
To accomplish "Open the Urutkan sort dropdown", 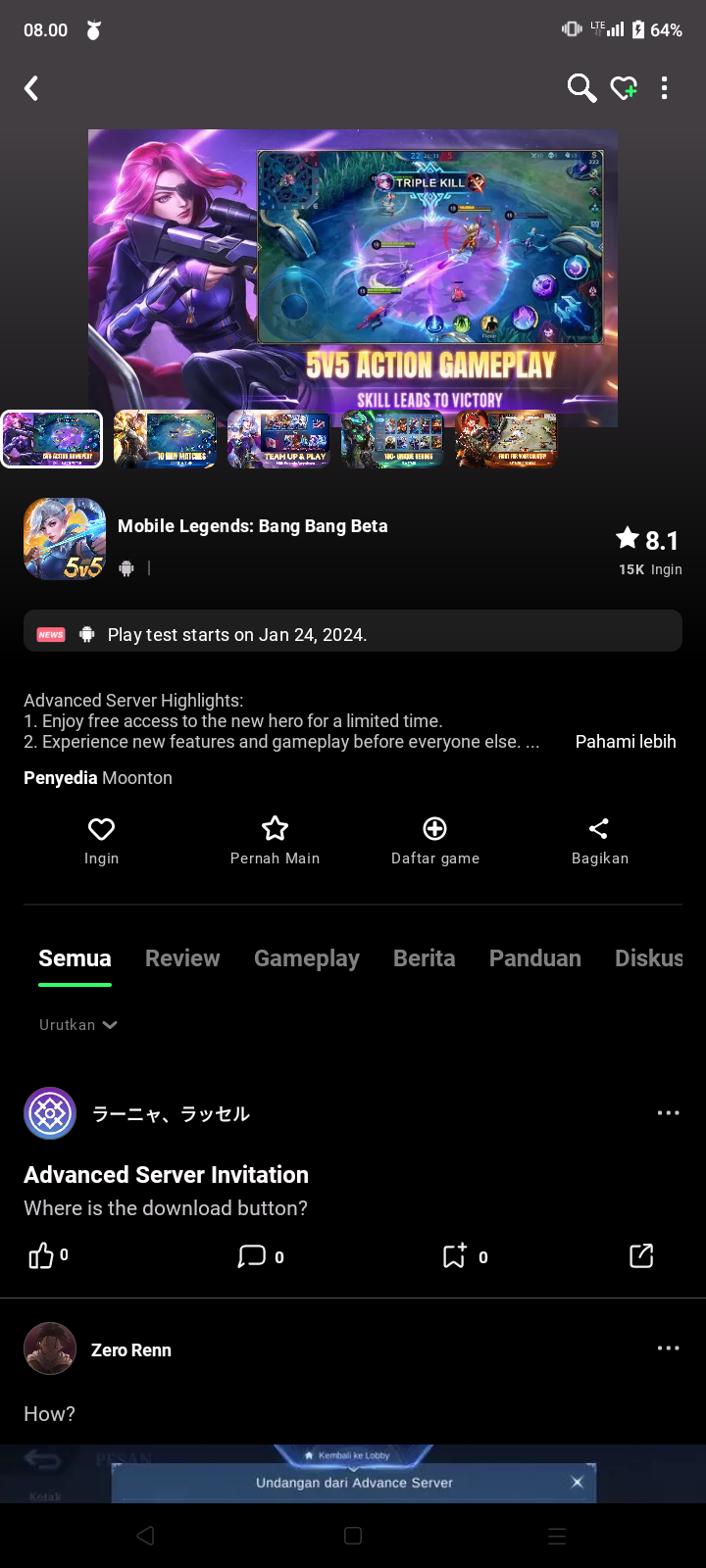I will click(x=77, y=1024).
